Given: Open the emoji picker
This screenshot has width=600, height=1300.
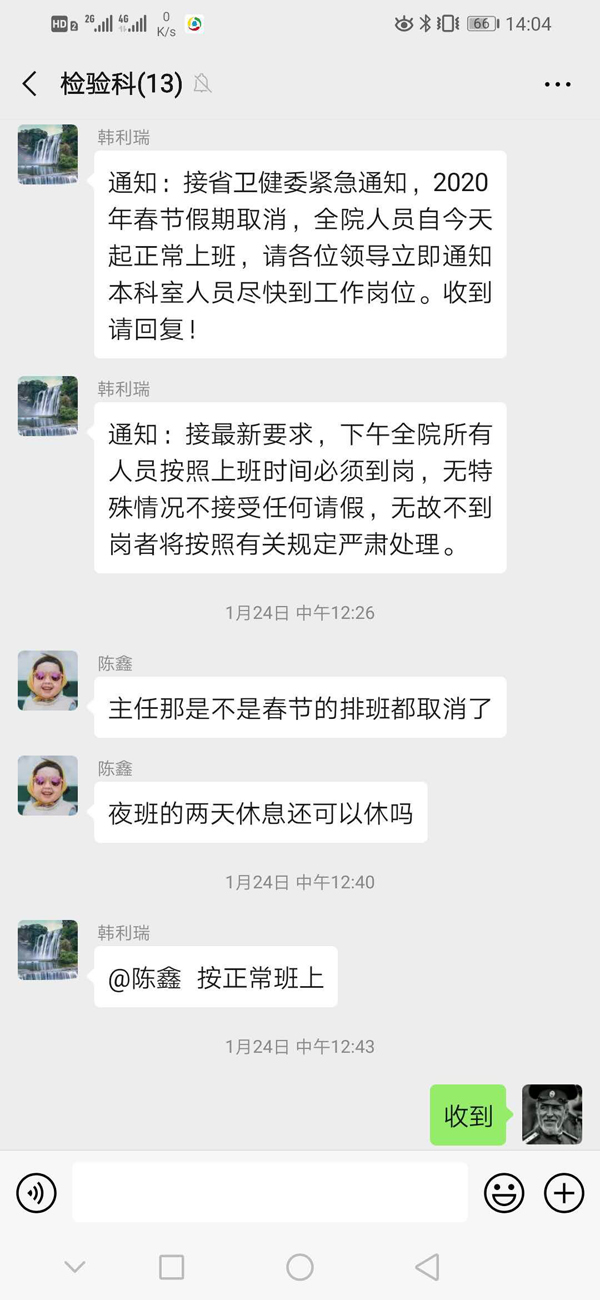Looking at the screenshot, I should 504,1192.
